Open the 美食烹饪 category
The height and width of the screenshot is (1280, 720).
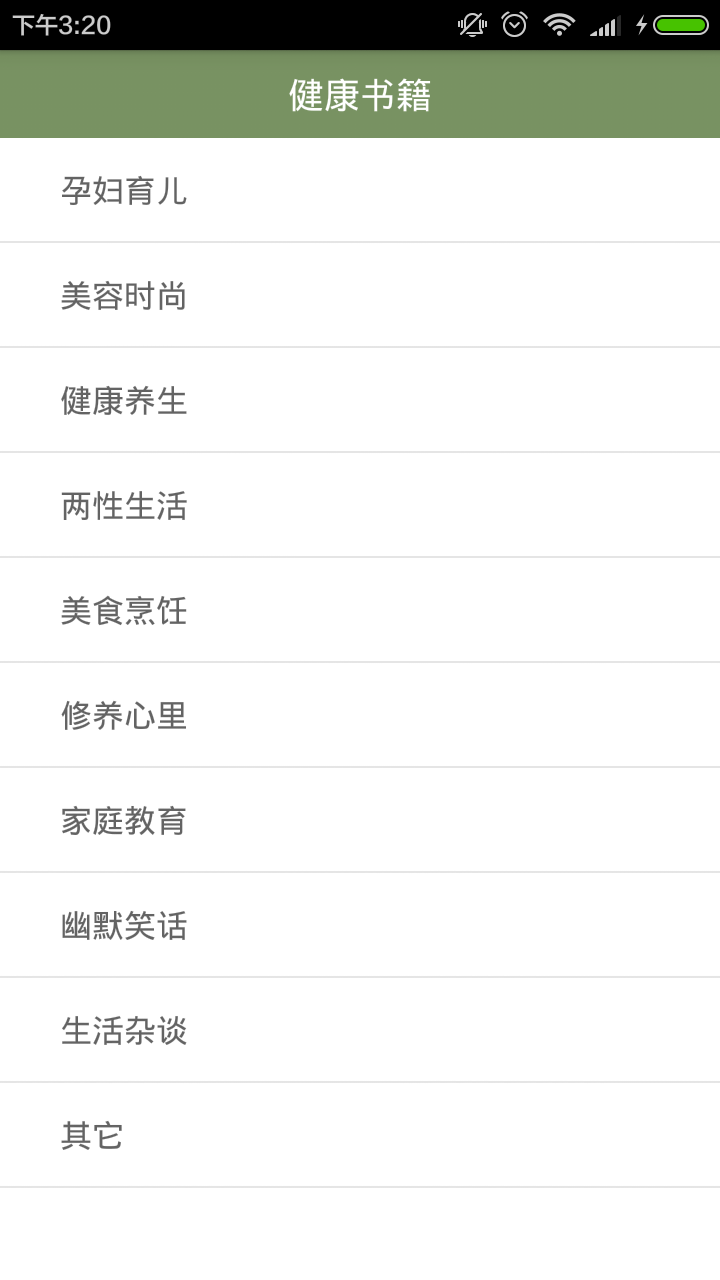tap(360, 609)
